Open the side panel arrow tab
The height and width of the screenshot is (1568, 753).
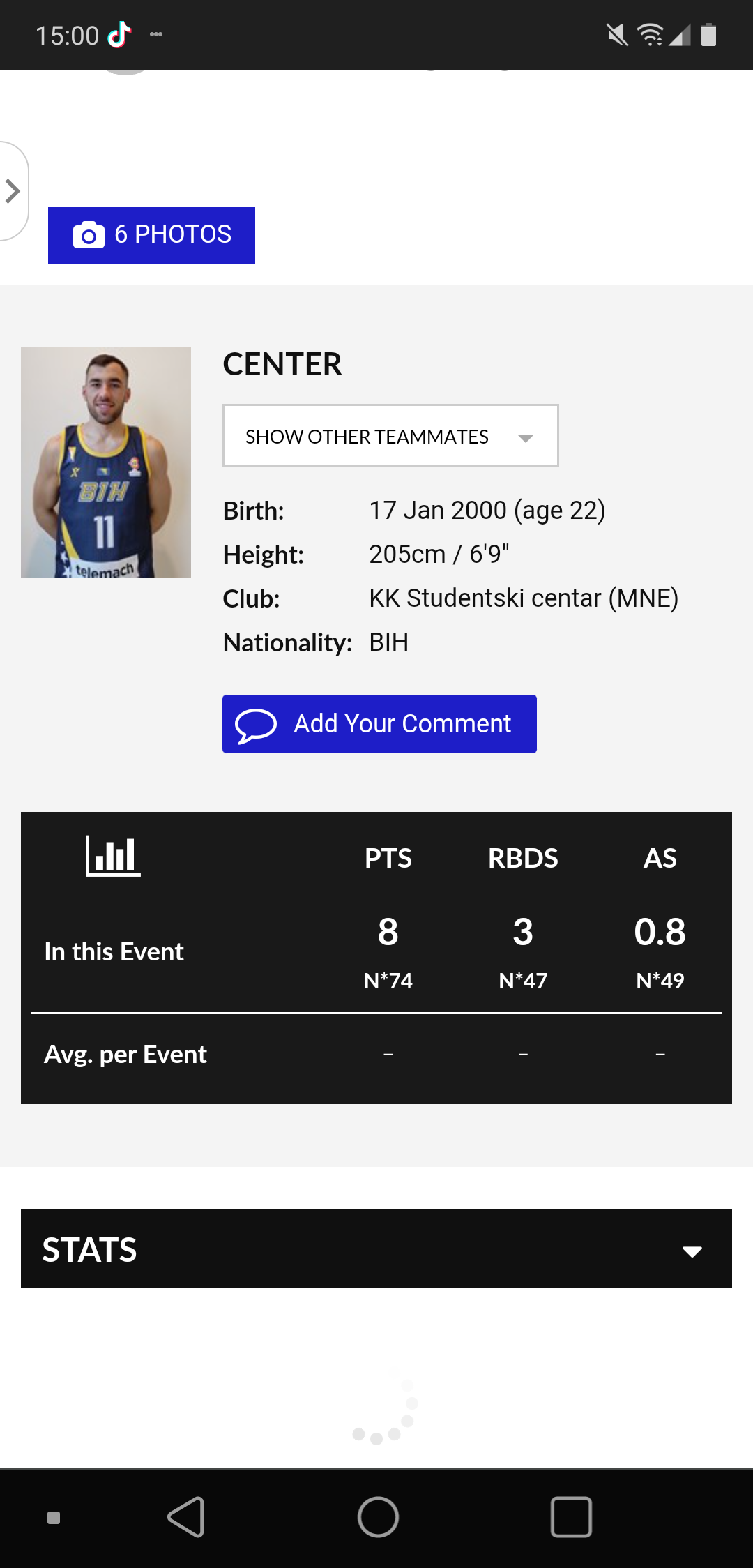coord(13,191)
